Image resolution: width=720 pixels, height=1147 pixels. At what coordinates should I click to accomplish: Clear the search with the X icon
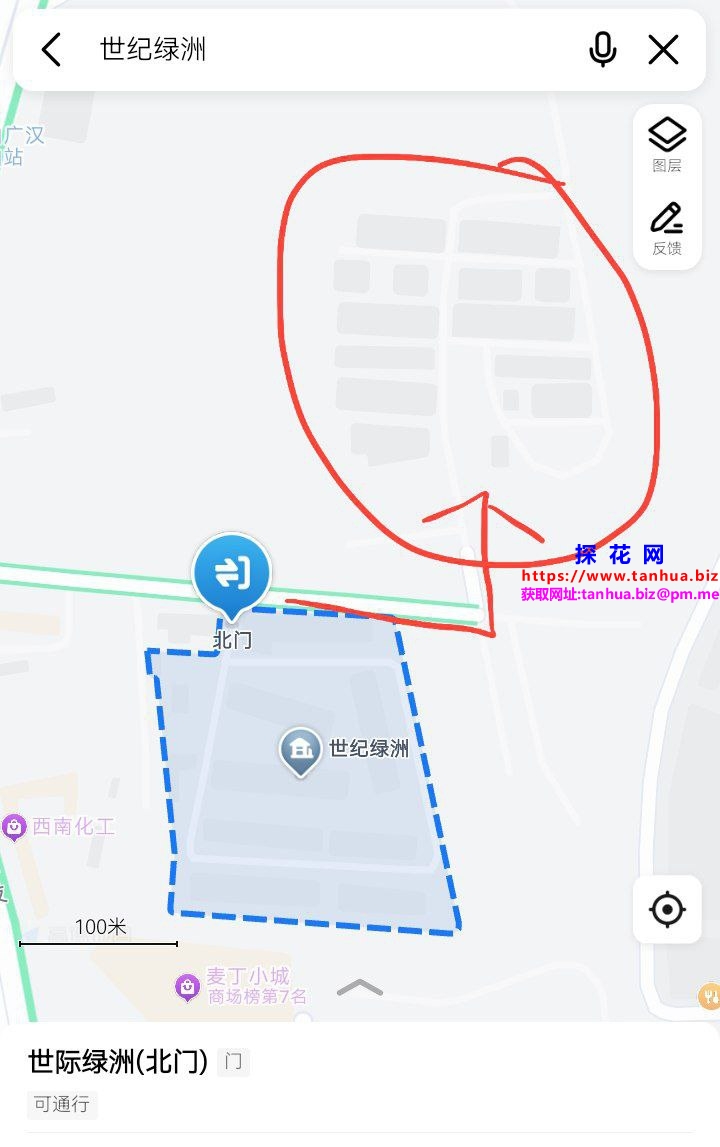663,49
